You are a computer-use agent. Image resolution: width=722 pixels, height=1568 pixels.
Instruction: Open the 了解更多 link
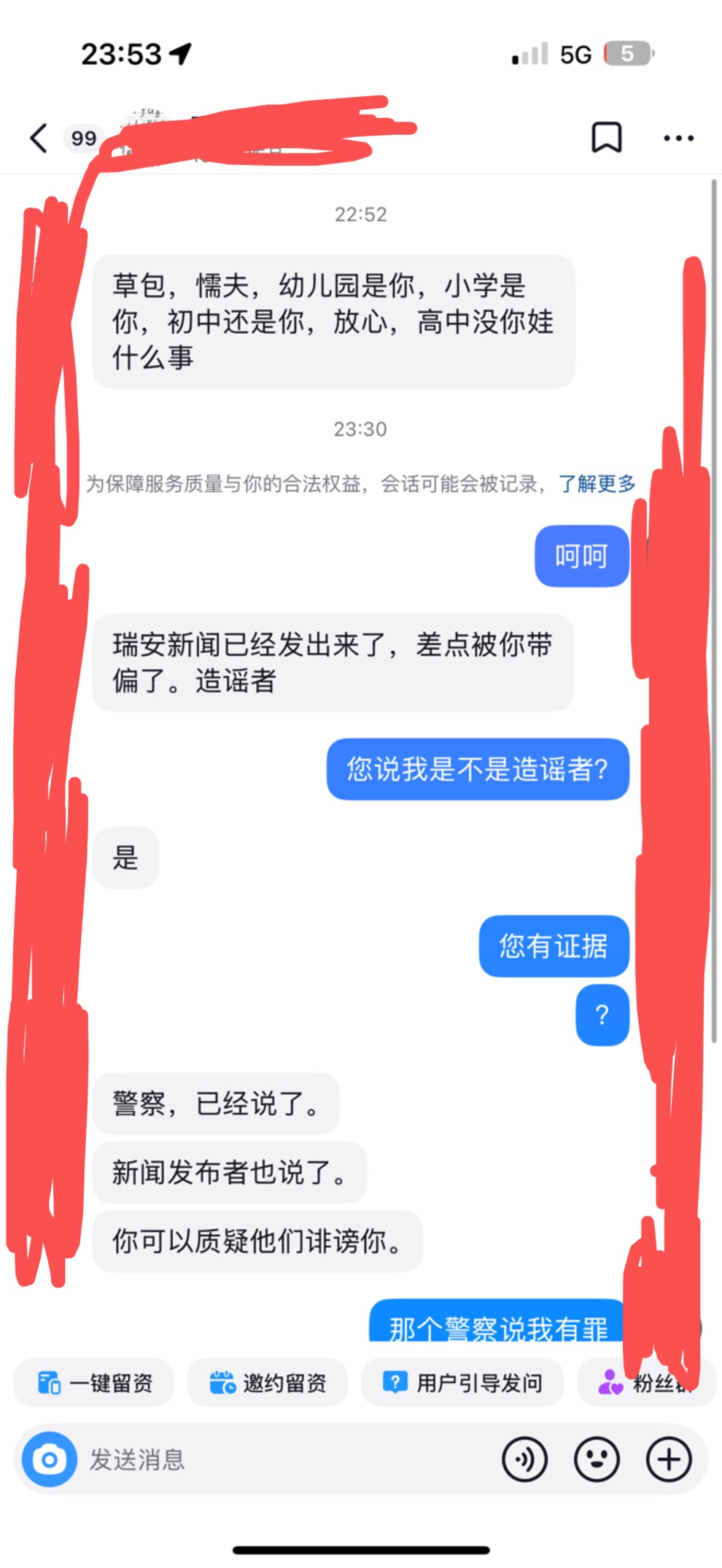point(597,483)
